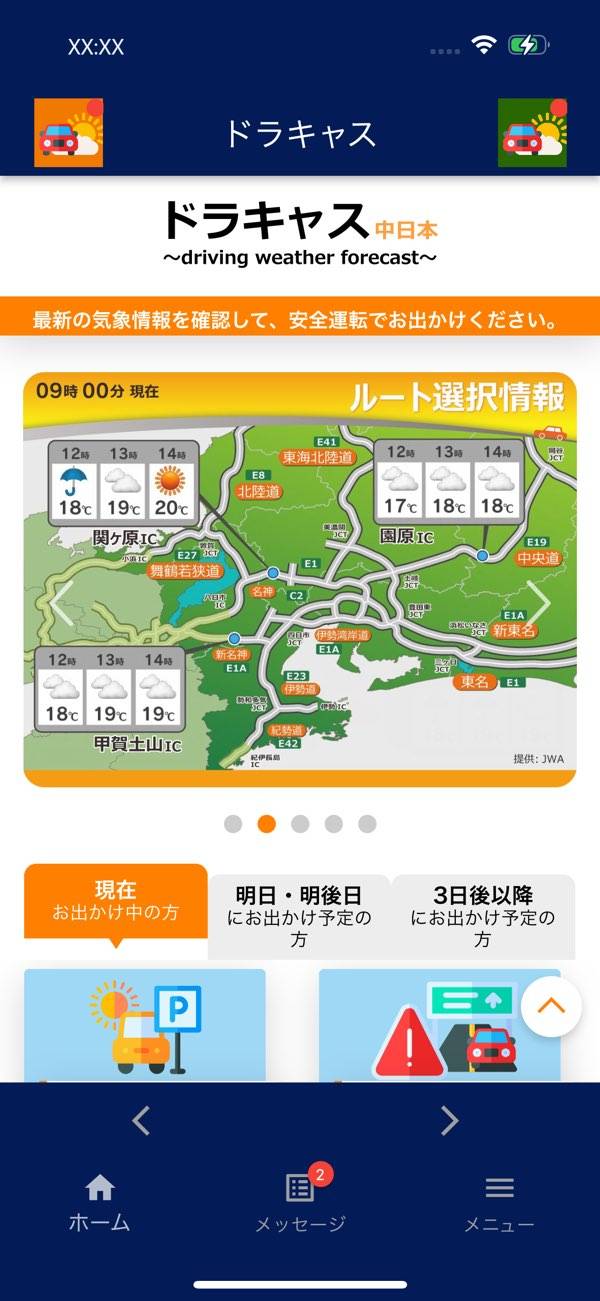Viewport: 600px width, 1301px height.
Task: Select the 現在 お出かけ中の方 tab
Action: click(x=116, y=901)
